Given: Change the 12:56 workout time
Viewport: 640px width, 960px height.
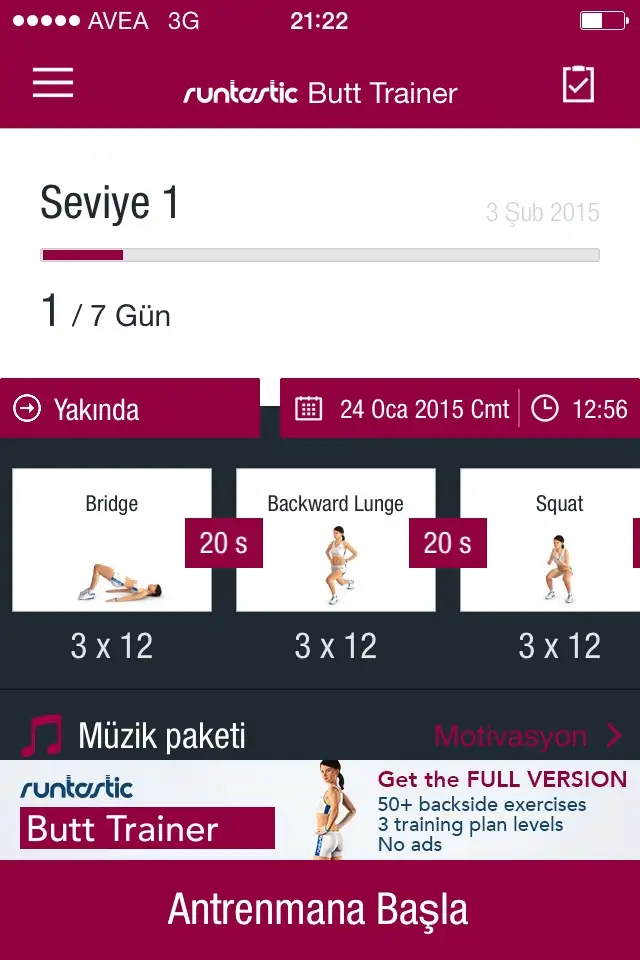Looking at the screenshot, I should 581,408.
